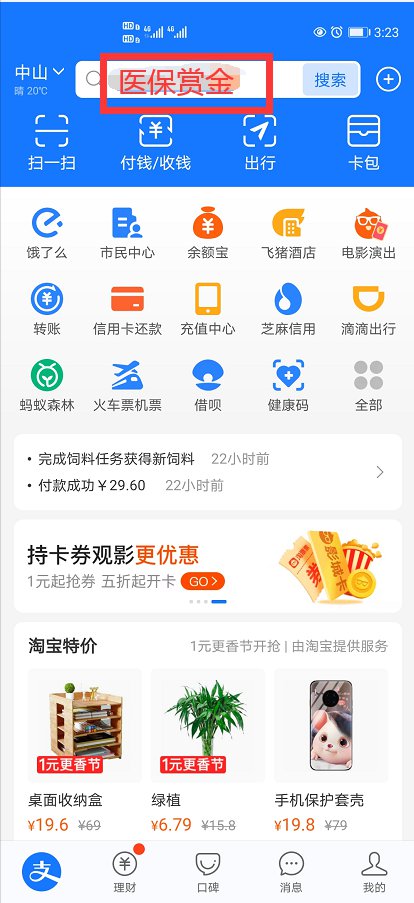The width and height of the screenshot is (414, 903).
Task: Open 付钱/收钱
Action: [155, 142]
